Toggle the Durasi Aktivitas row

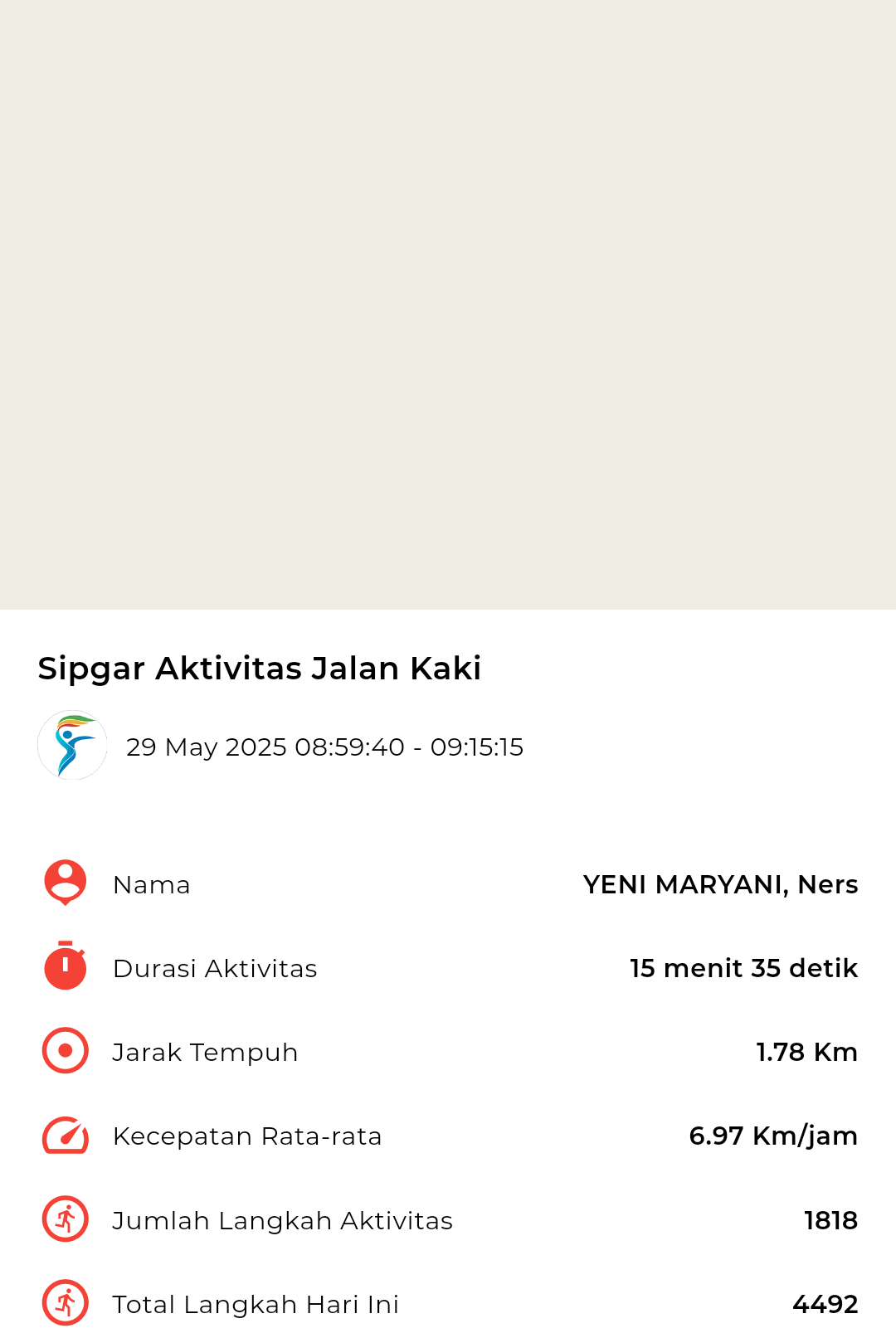[x=448, y=967]
